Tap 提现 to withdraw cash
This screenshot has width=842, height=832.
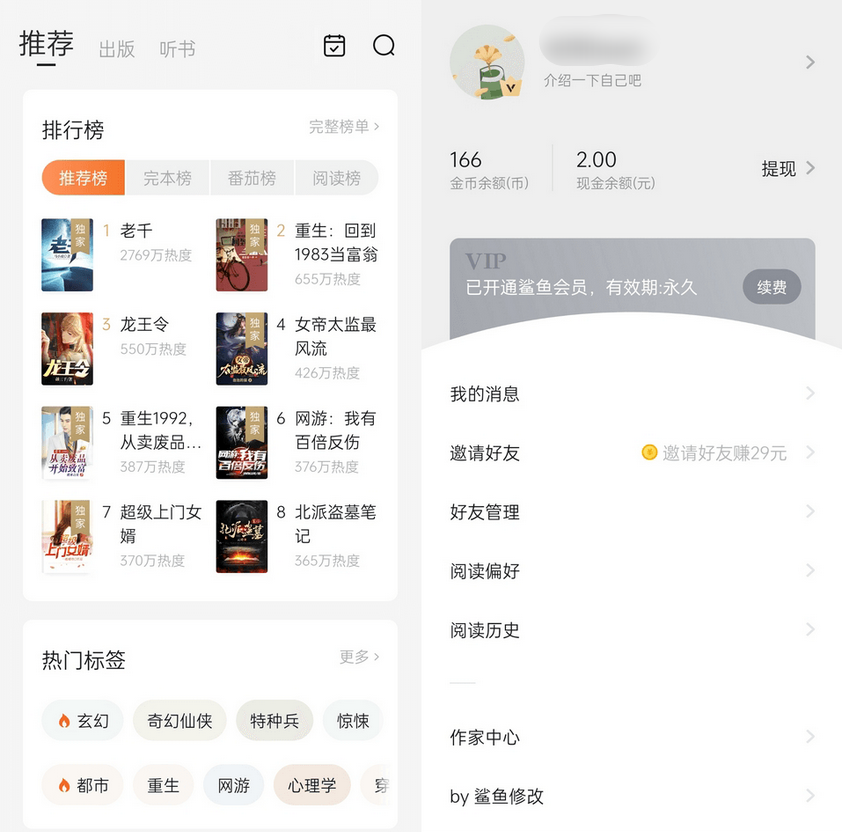(x=787, y=169)
